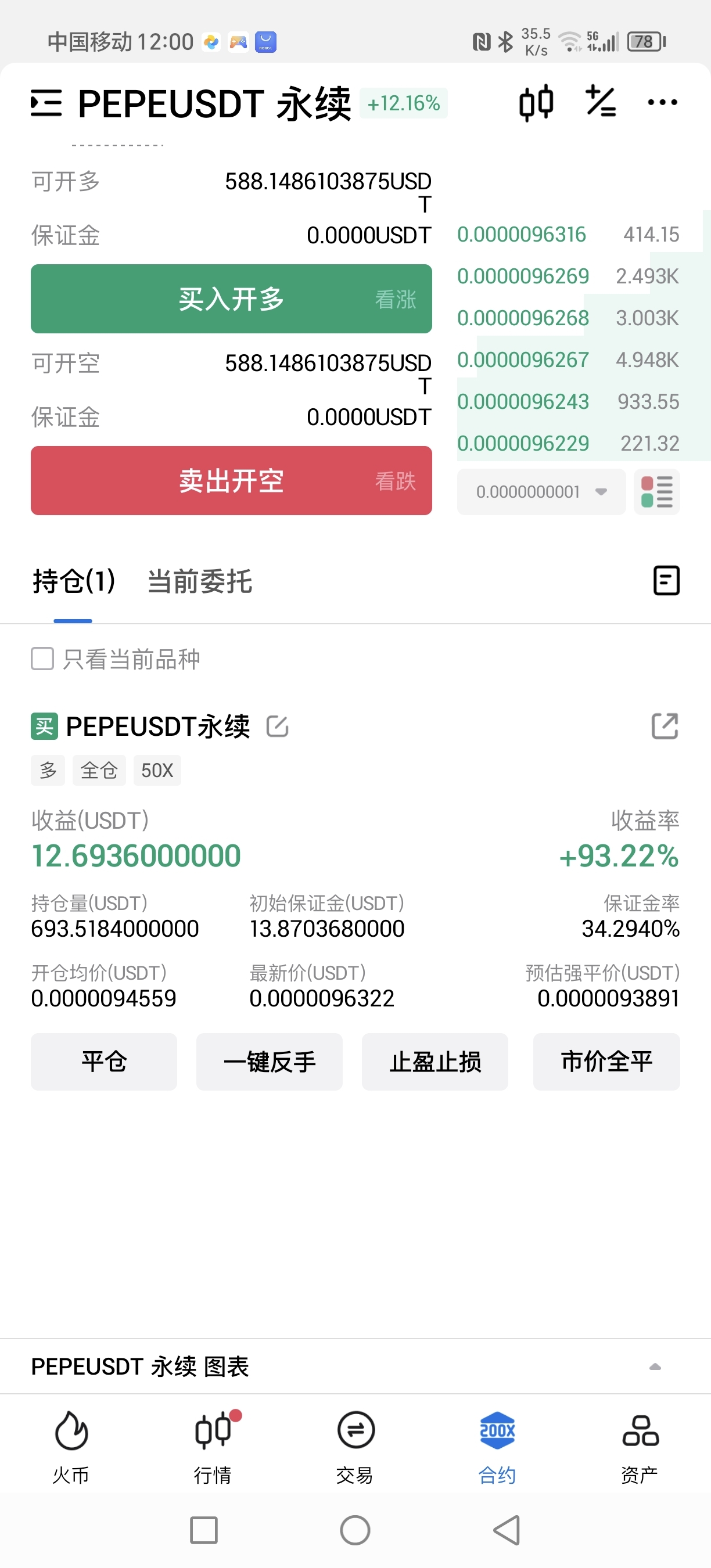711x1568 pixels.
Task: Open the three-dot overflow menu
Action: point(662,102)
